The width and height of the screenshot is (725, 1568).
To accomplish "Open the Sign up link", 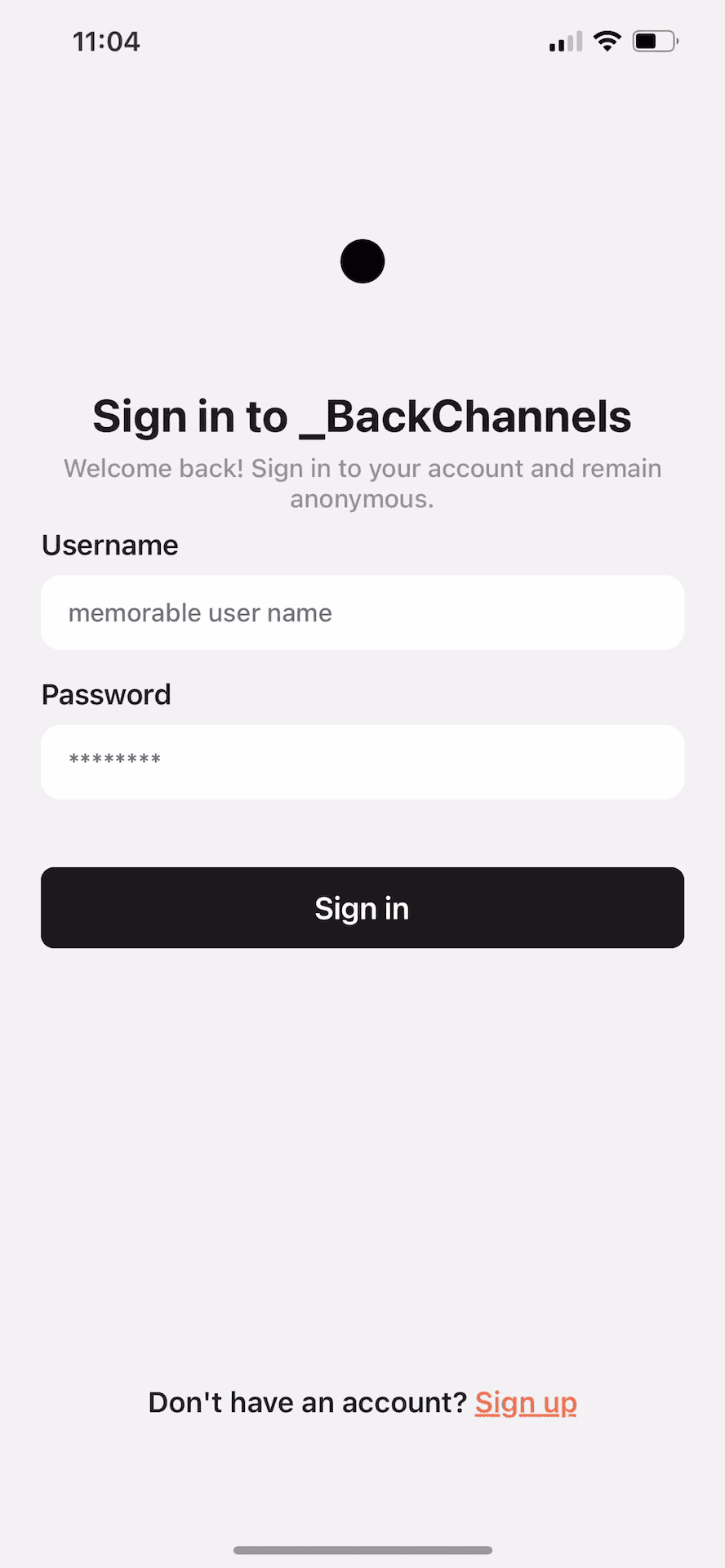I will click(526, 1402).
